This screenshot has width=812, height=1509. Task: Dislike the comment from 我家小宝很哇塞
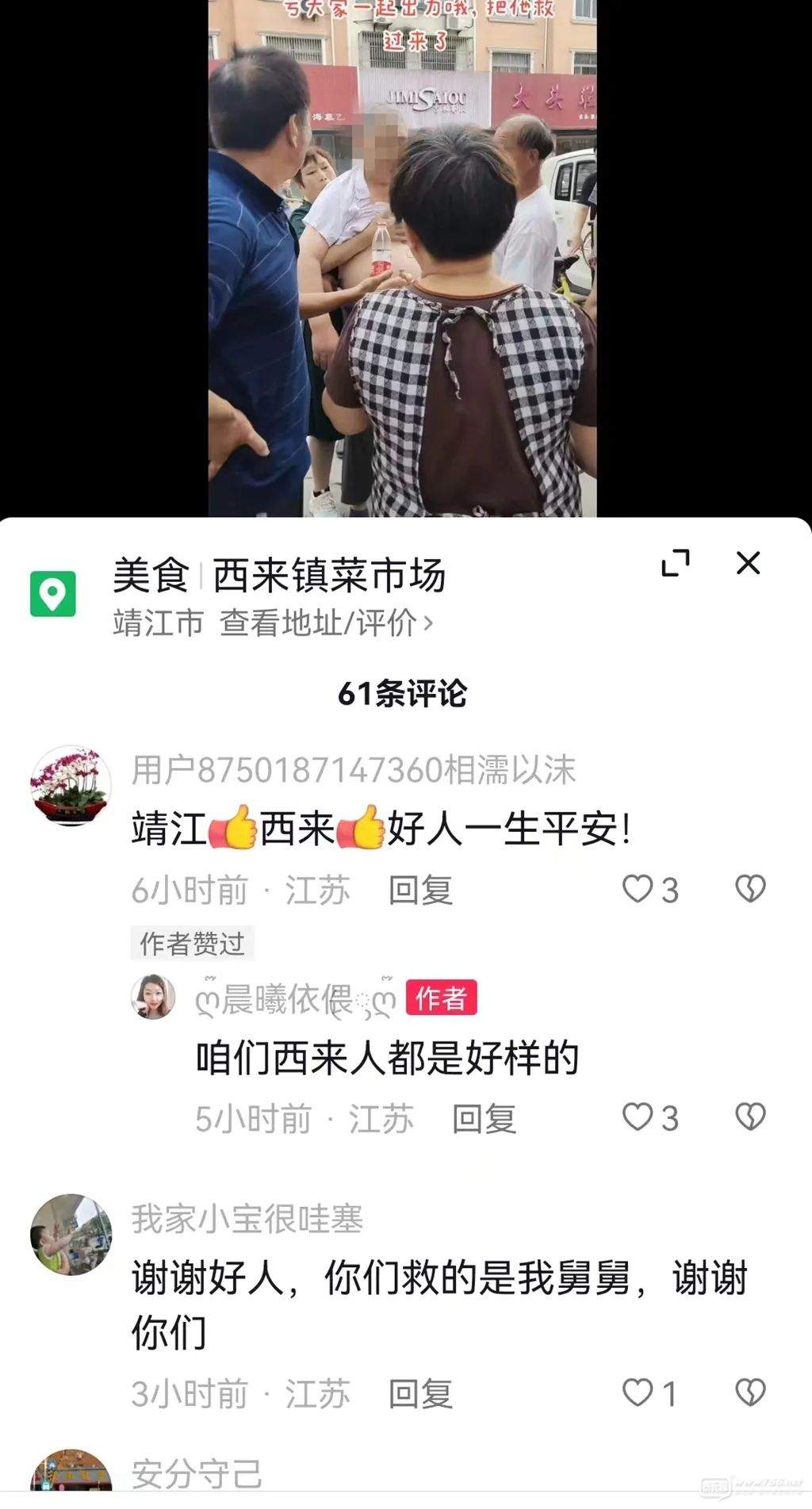click(750, 1392)
